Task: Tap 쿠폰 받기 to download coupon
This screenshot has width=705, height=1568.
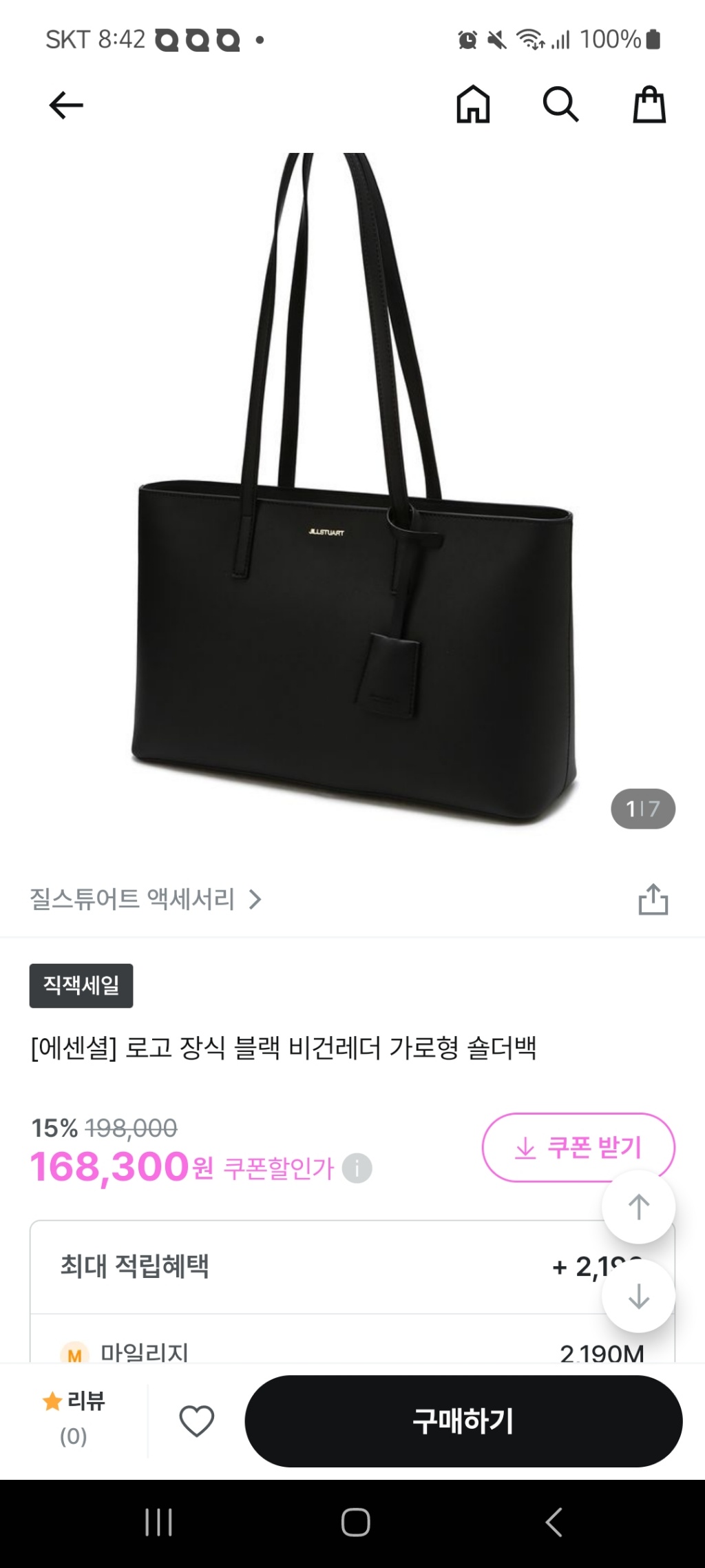Action: coord(578,1148)
